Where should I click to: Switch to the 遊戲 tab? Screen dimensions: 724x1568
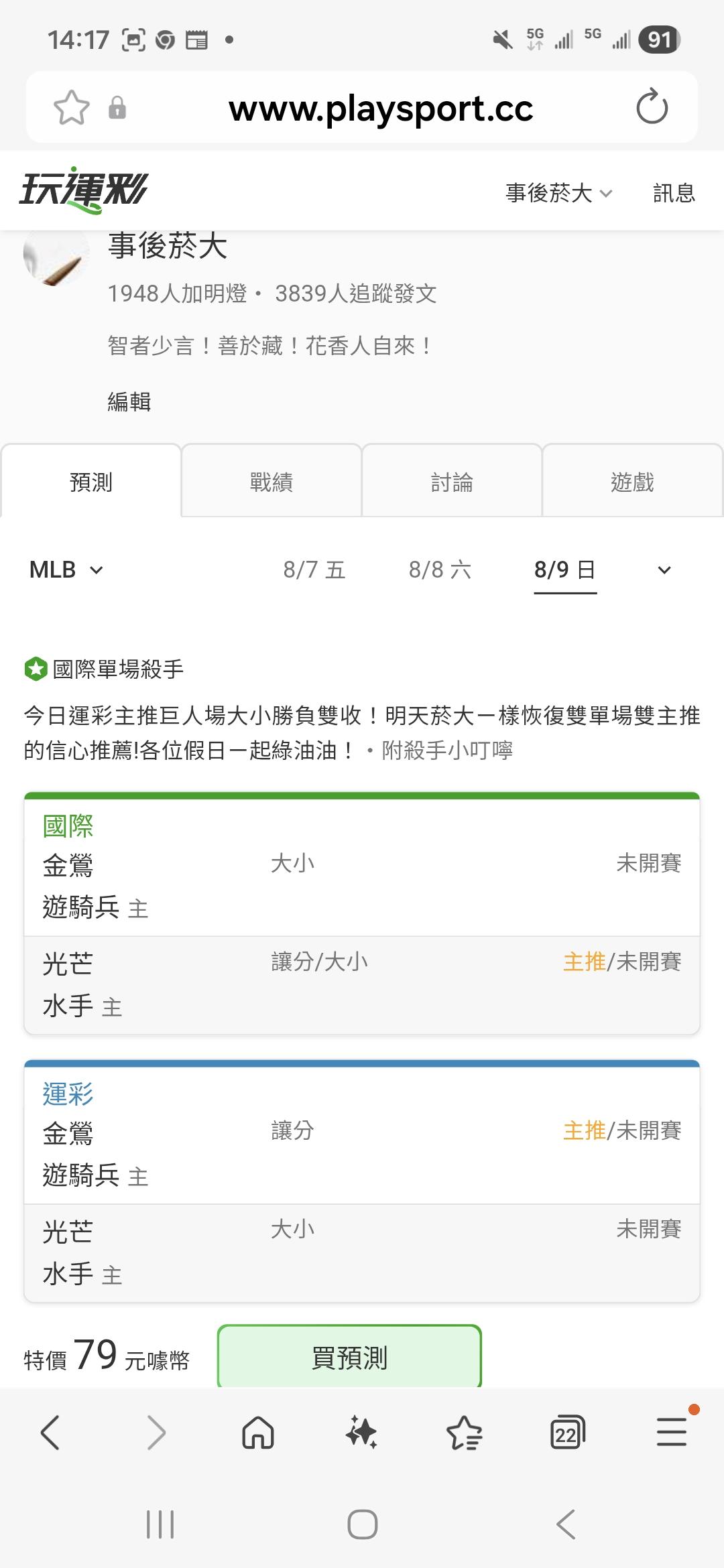coord(632,481)
